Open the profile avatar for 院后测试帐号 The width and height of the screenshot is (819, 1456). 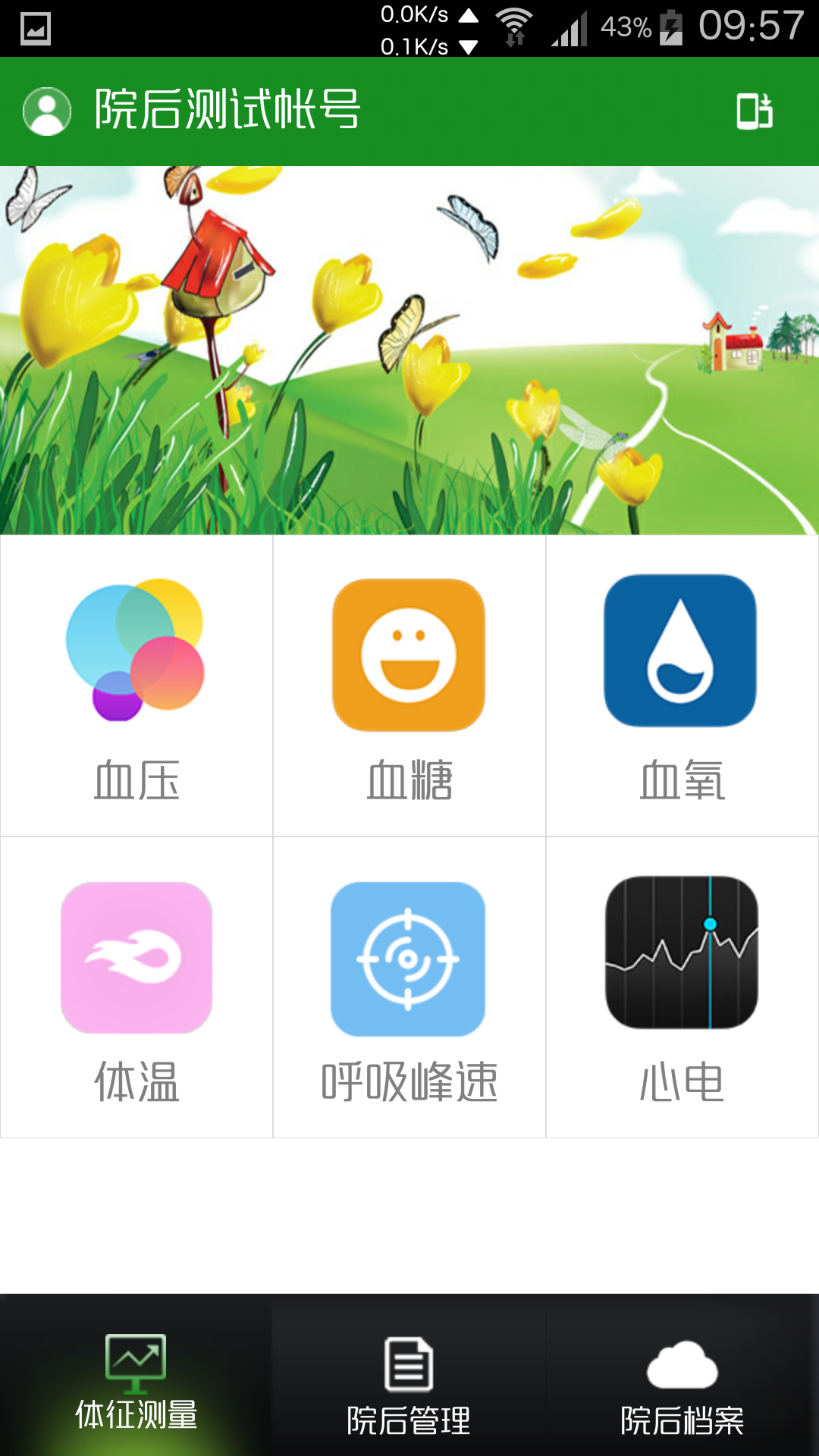(47, 111)
